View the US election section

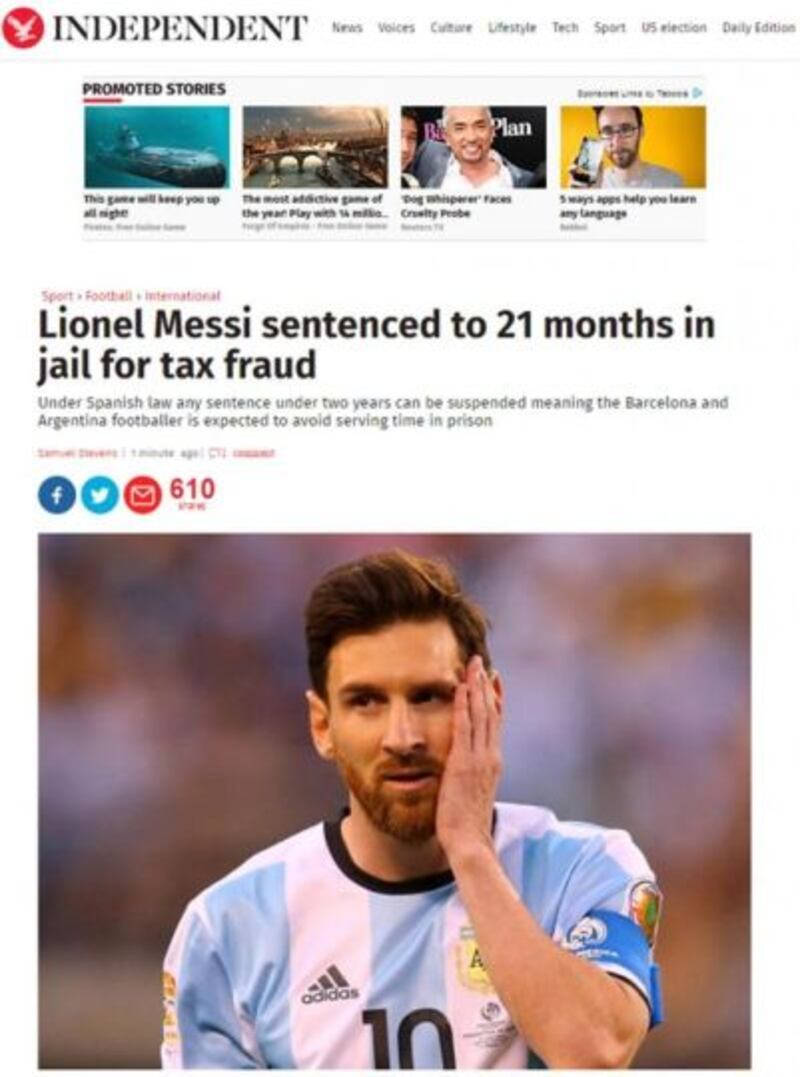tap(674, 28)
